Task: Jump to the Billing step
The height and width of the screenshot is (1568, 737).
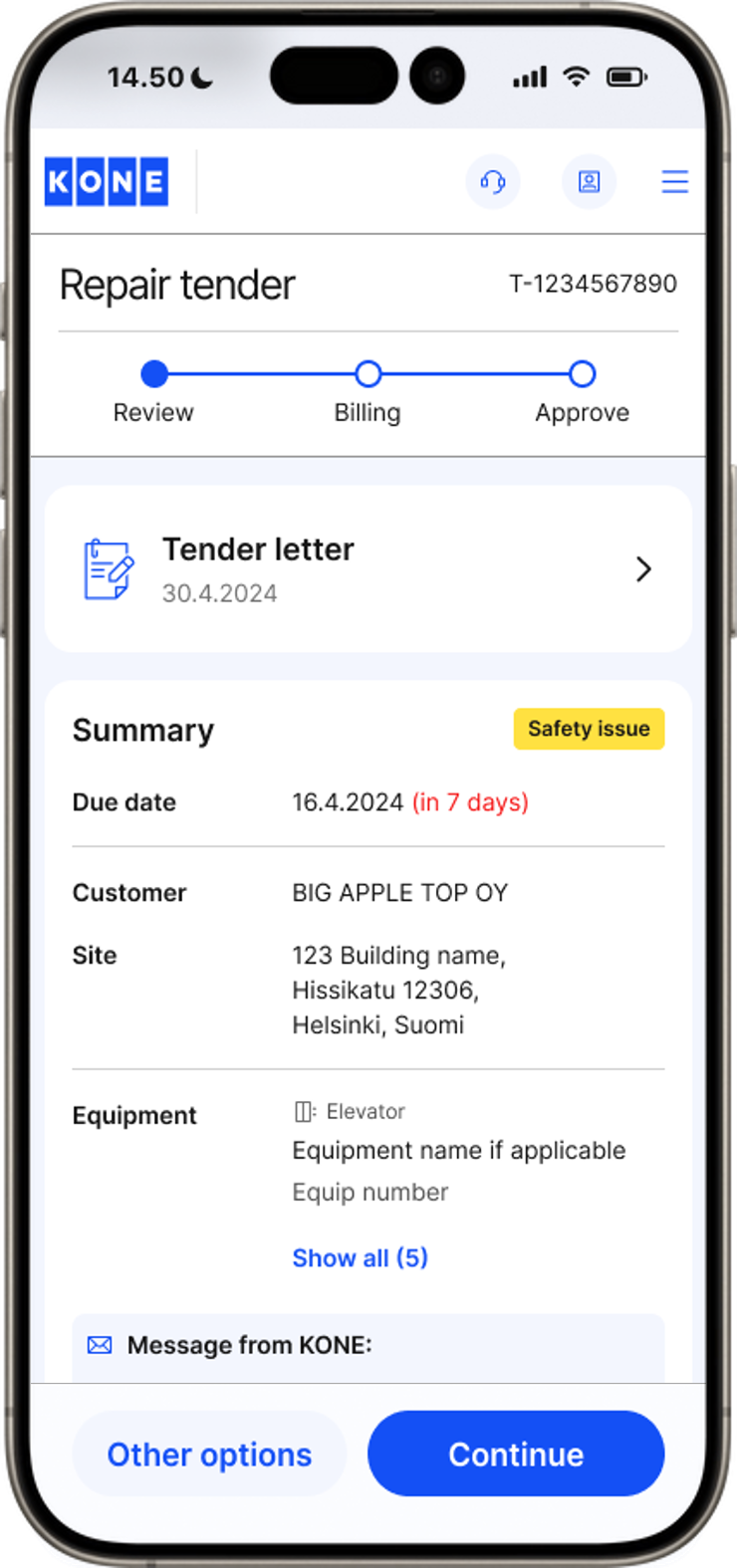Action: coord(368,375)
